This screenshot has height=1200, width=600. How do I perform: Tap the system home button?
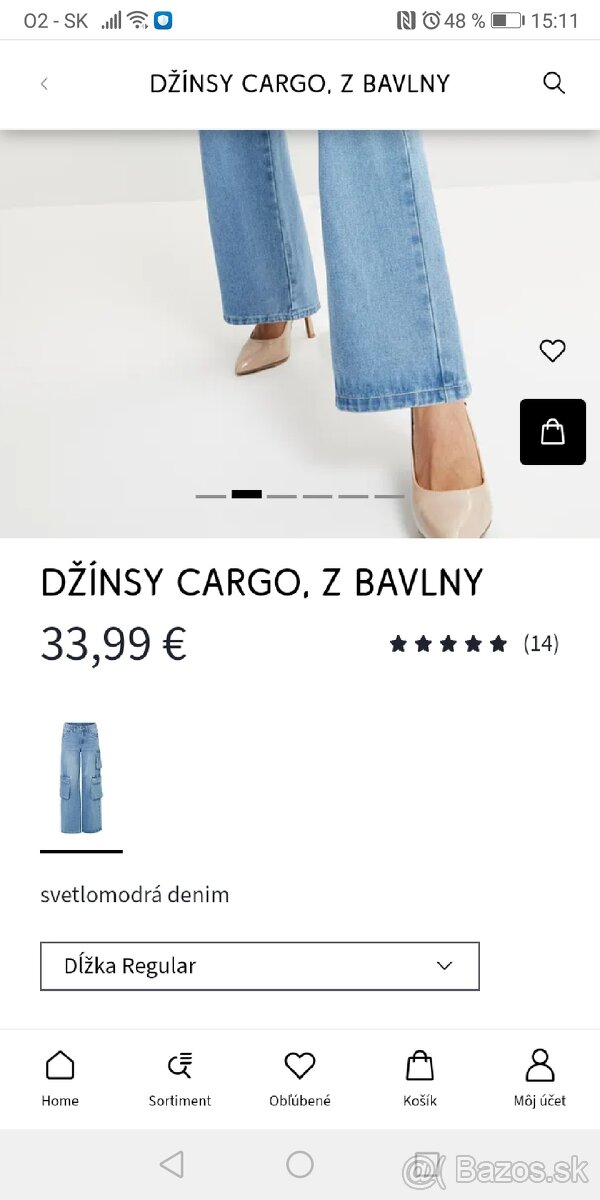pos(300,1164)
